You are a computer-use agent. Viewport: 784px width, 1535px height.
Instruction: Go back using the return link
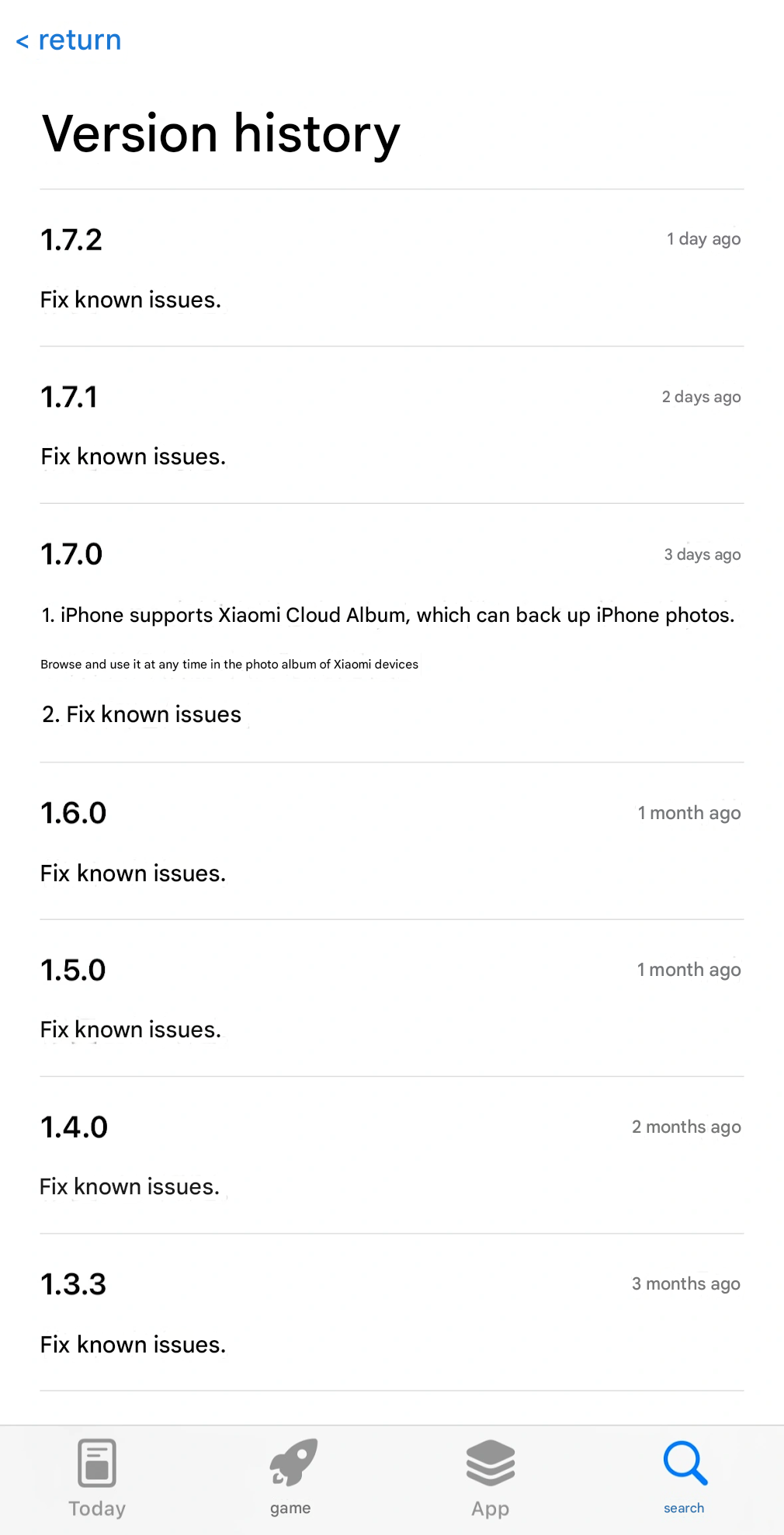pyautogui.click(x=69, y=40)
